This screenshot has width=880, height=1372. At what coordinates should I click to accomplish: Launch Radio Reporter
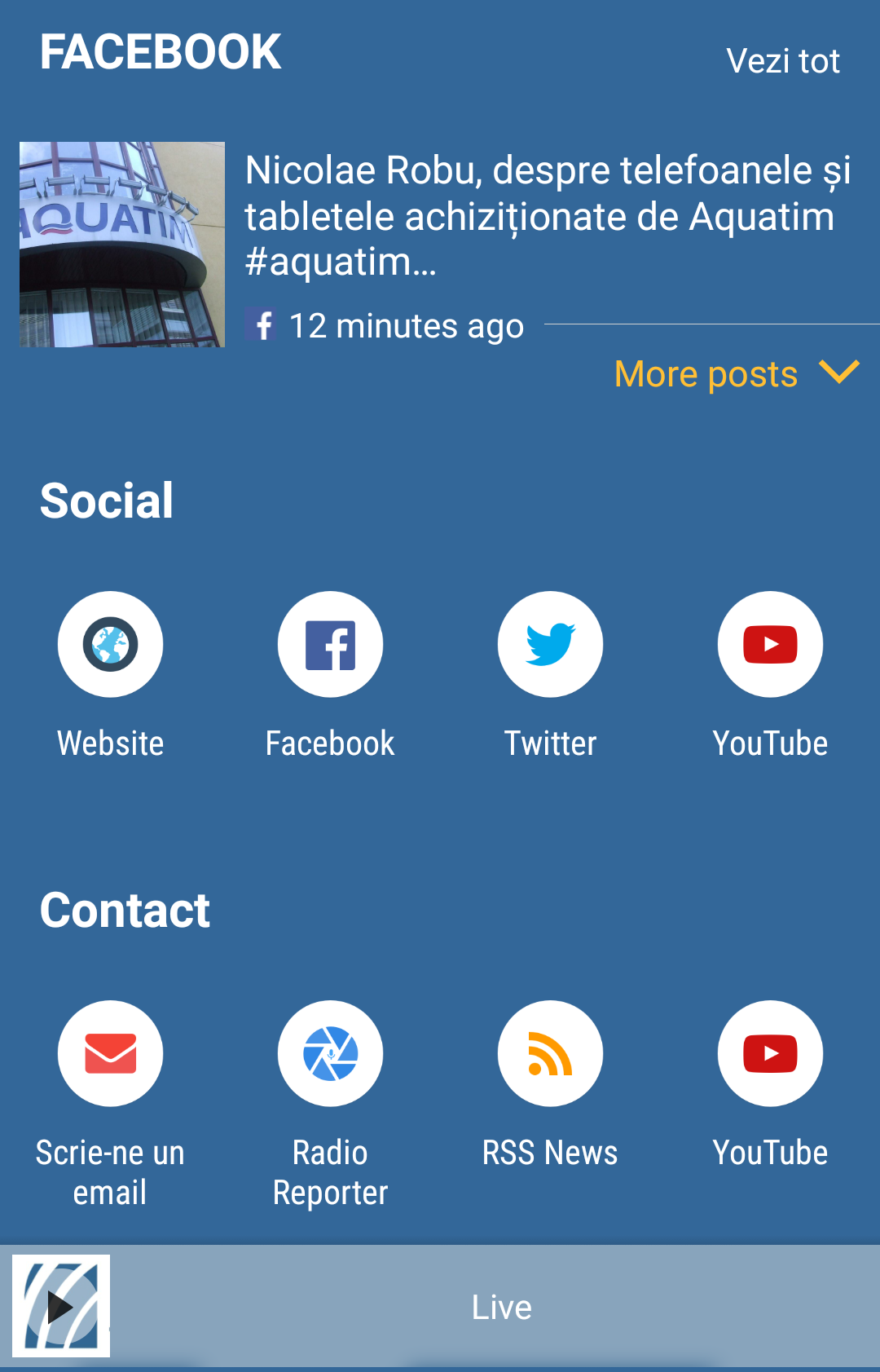(330, 1054)
